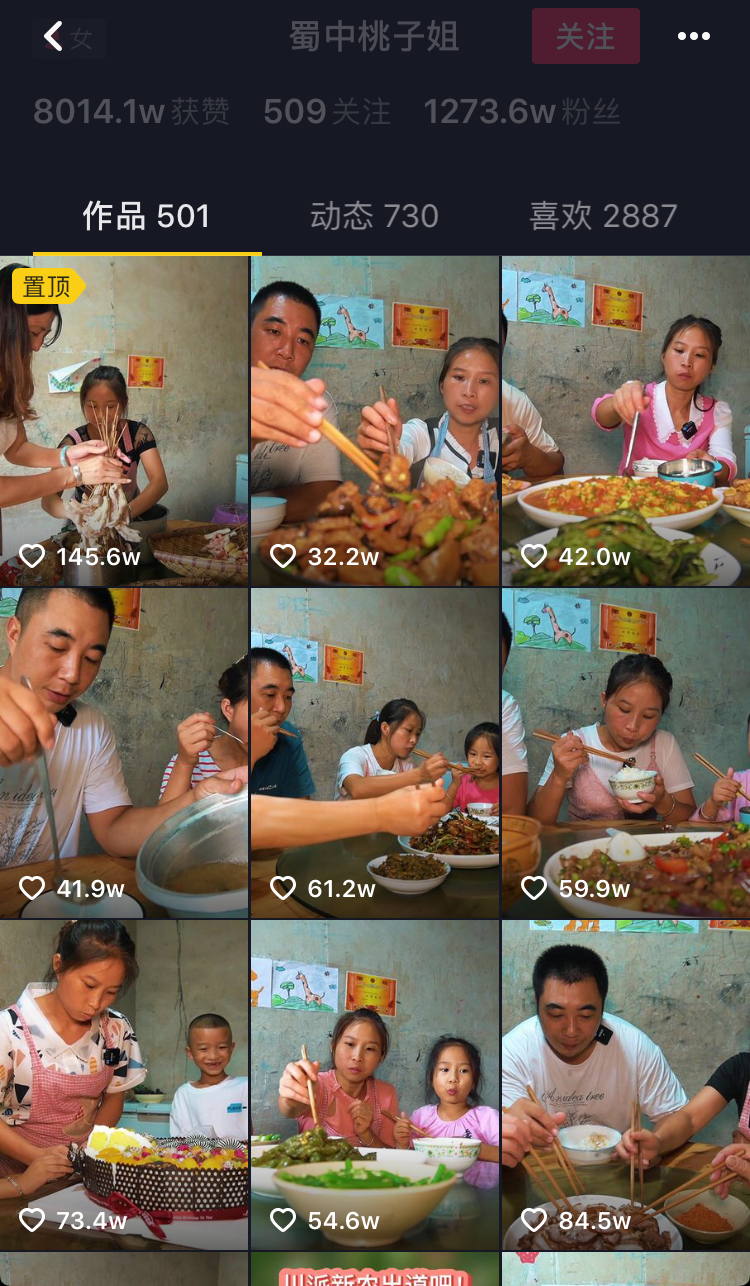Viewport: 750px width, 1286px height.
Task: Play the video with 42.0w likes
Action: point(626,421)
